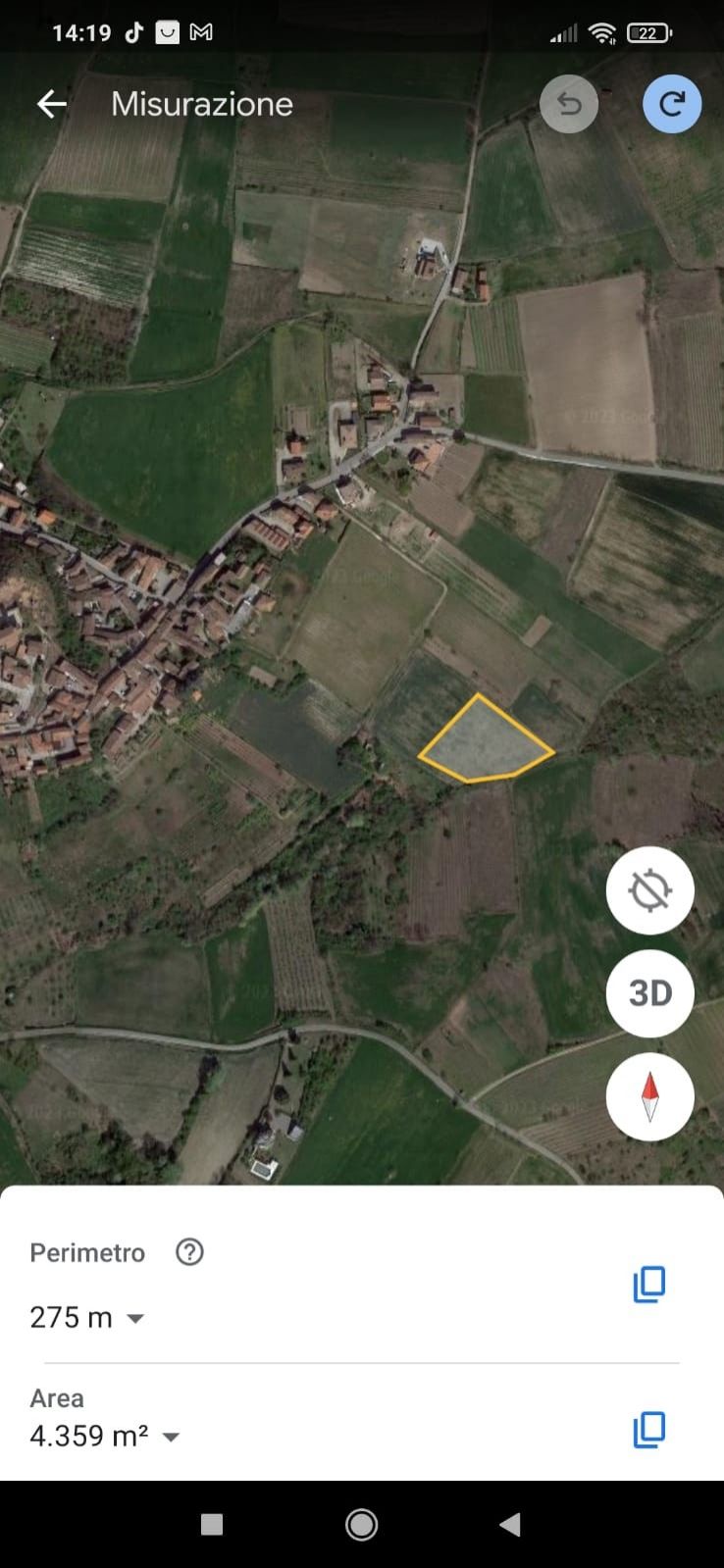Open the perimeter units dropdown
The height and width of the screenshot is (1568, 724).
pyautogui.click(x=134, y=1319)
